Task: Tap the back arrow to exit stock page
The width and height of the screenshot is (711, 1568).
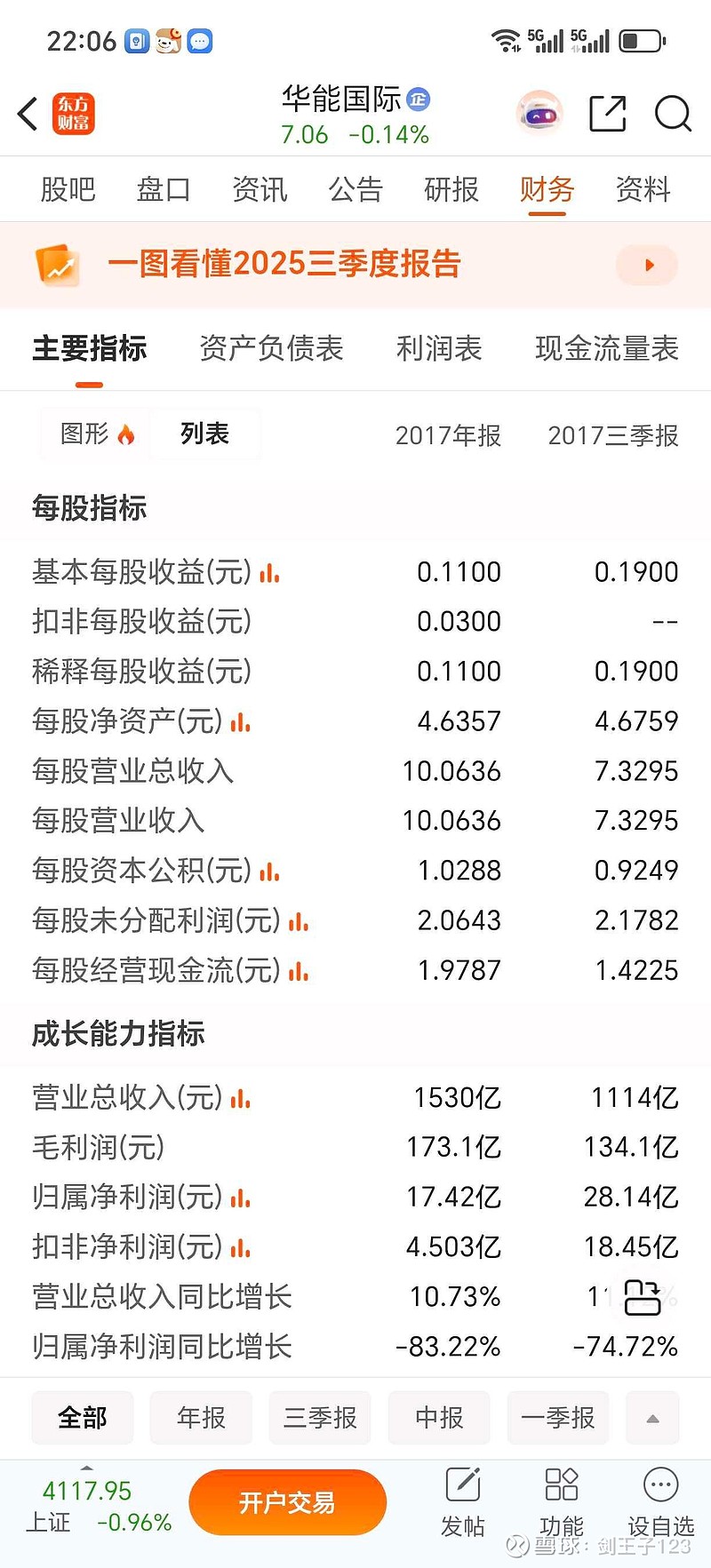Action: pyautogui.click(x=25, y=114)
